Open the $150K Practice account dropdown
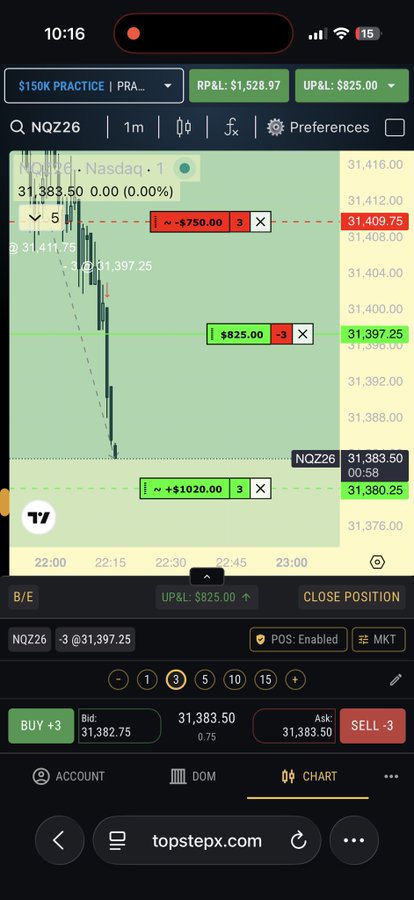The height and width of the screenshot is (900, 414). tap(94, 86)
